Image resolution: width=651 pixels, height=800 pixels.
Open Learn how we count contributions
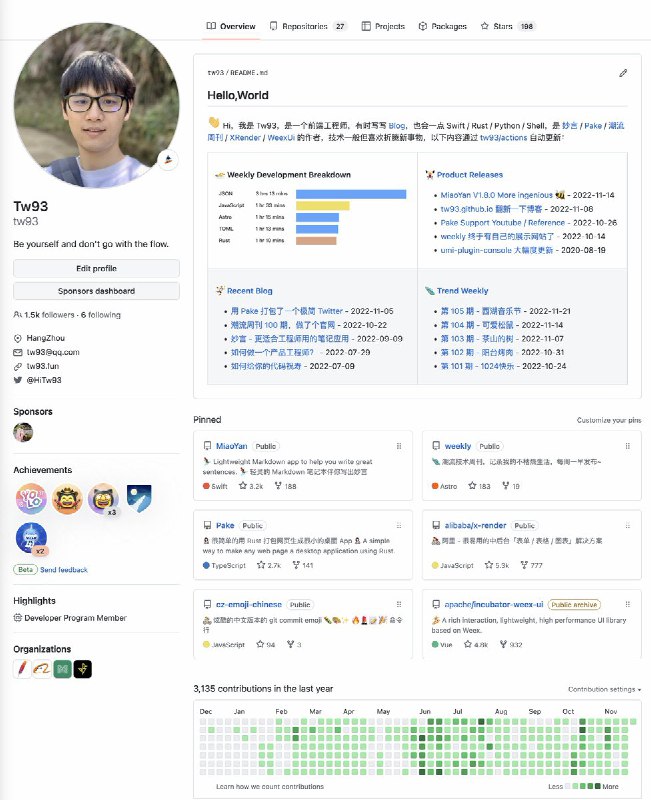(x=269, y=787)
